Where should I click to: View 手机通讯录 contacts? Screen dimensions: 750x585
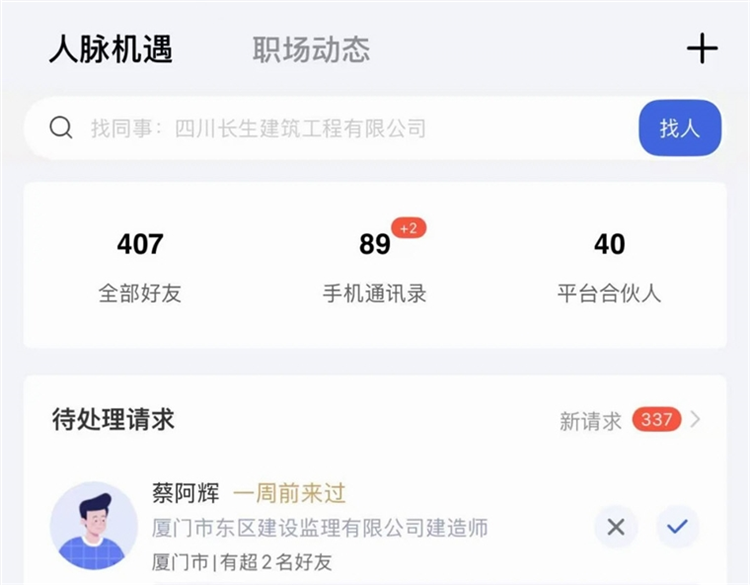[x=375, y=266]
